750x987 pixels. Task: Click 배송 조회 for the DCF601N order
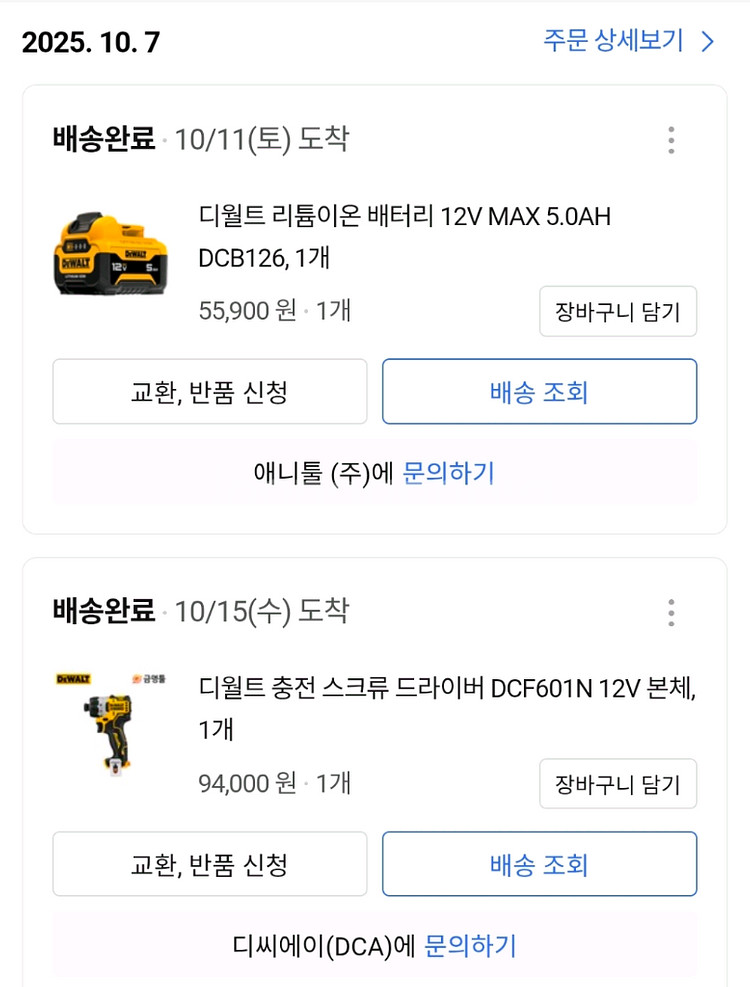tap(539, 863)
